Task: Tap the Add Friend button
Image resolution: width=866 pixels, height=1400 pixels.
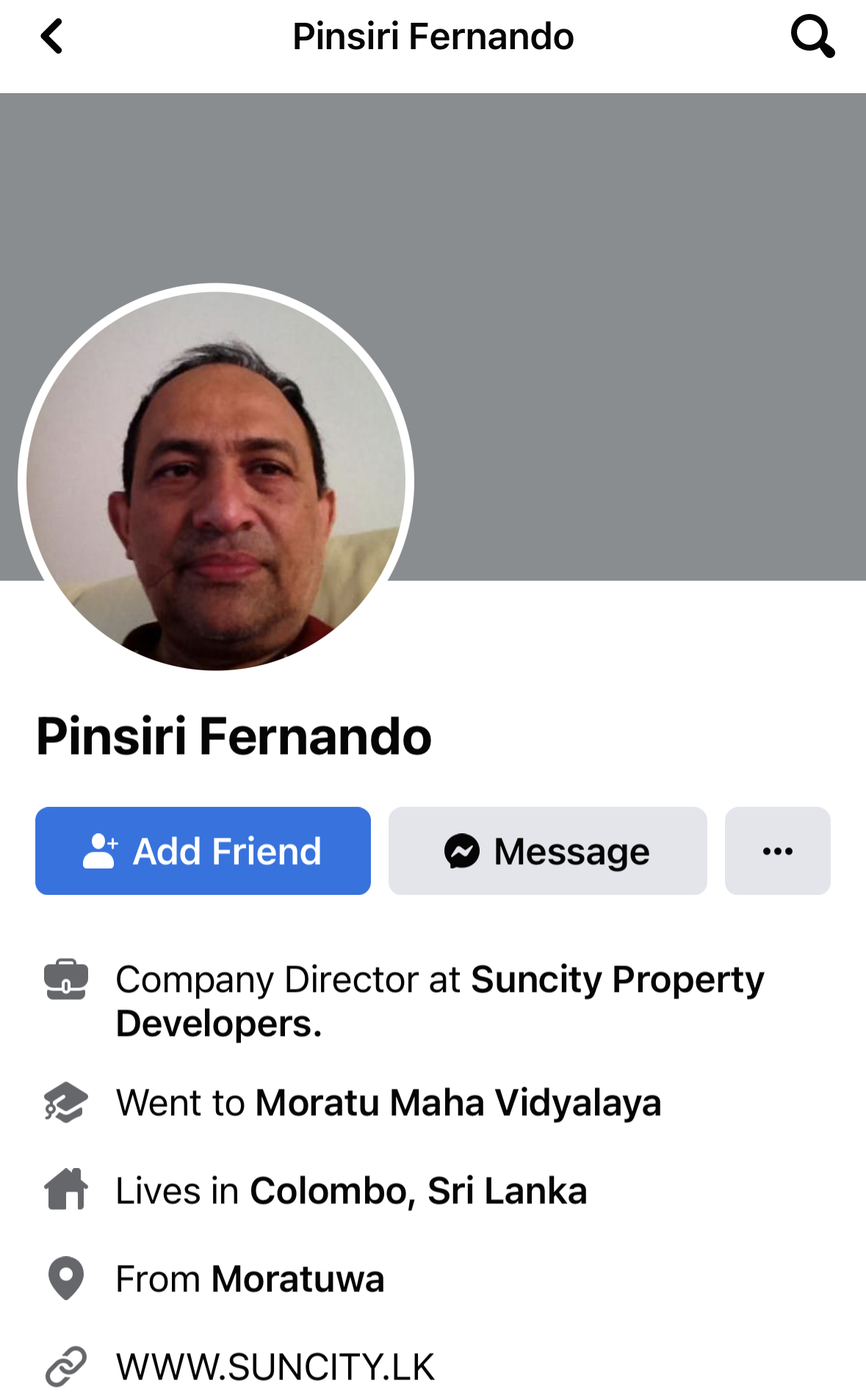Action: [203, 851]
